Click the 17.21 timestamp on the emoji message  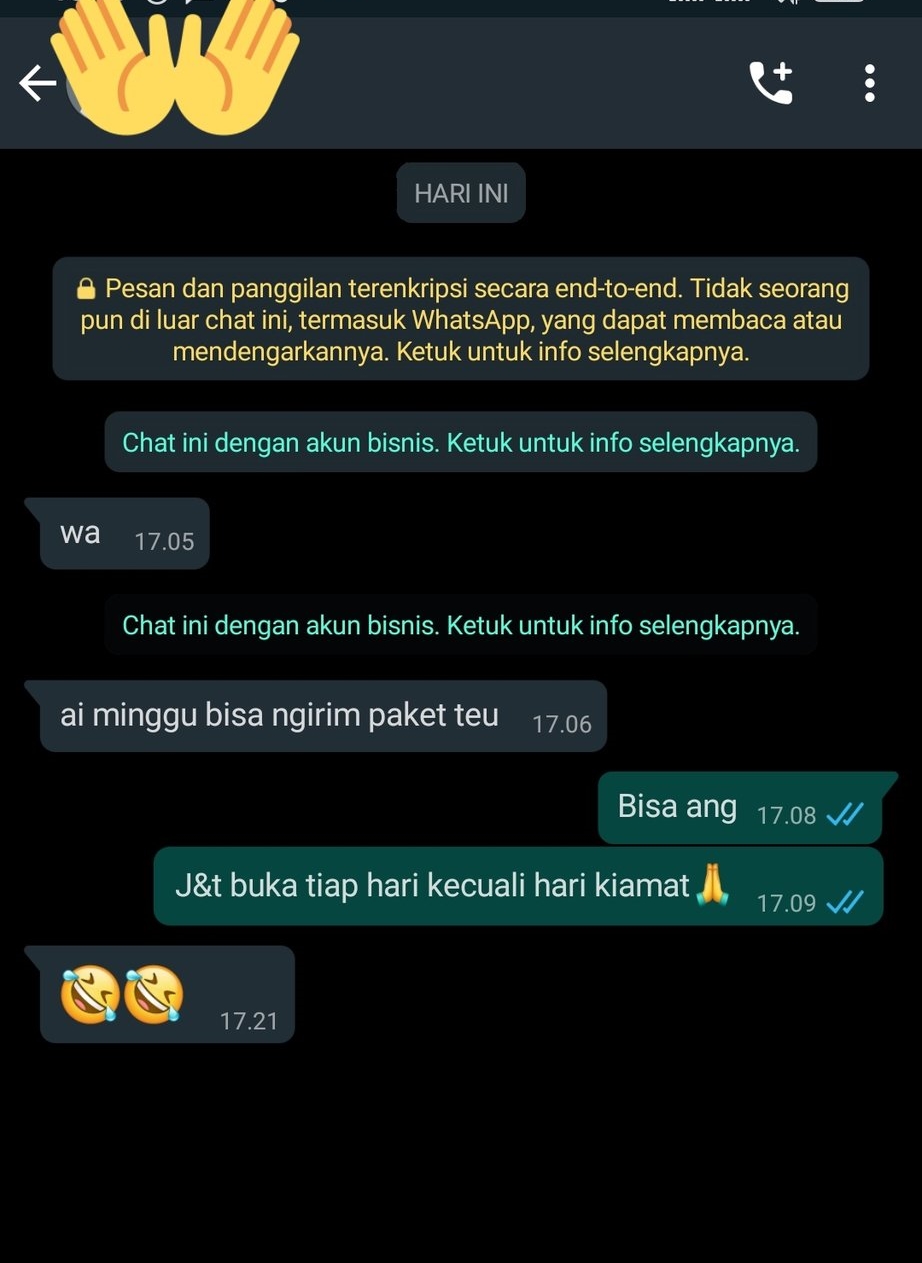tap(250, 1022)
